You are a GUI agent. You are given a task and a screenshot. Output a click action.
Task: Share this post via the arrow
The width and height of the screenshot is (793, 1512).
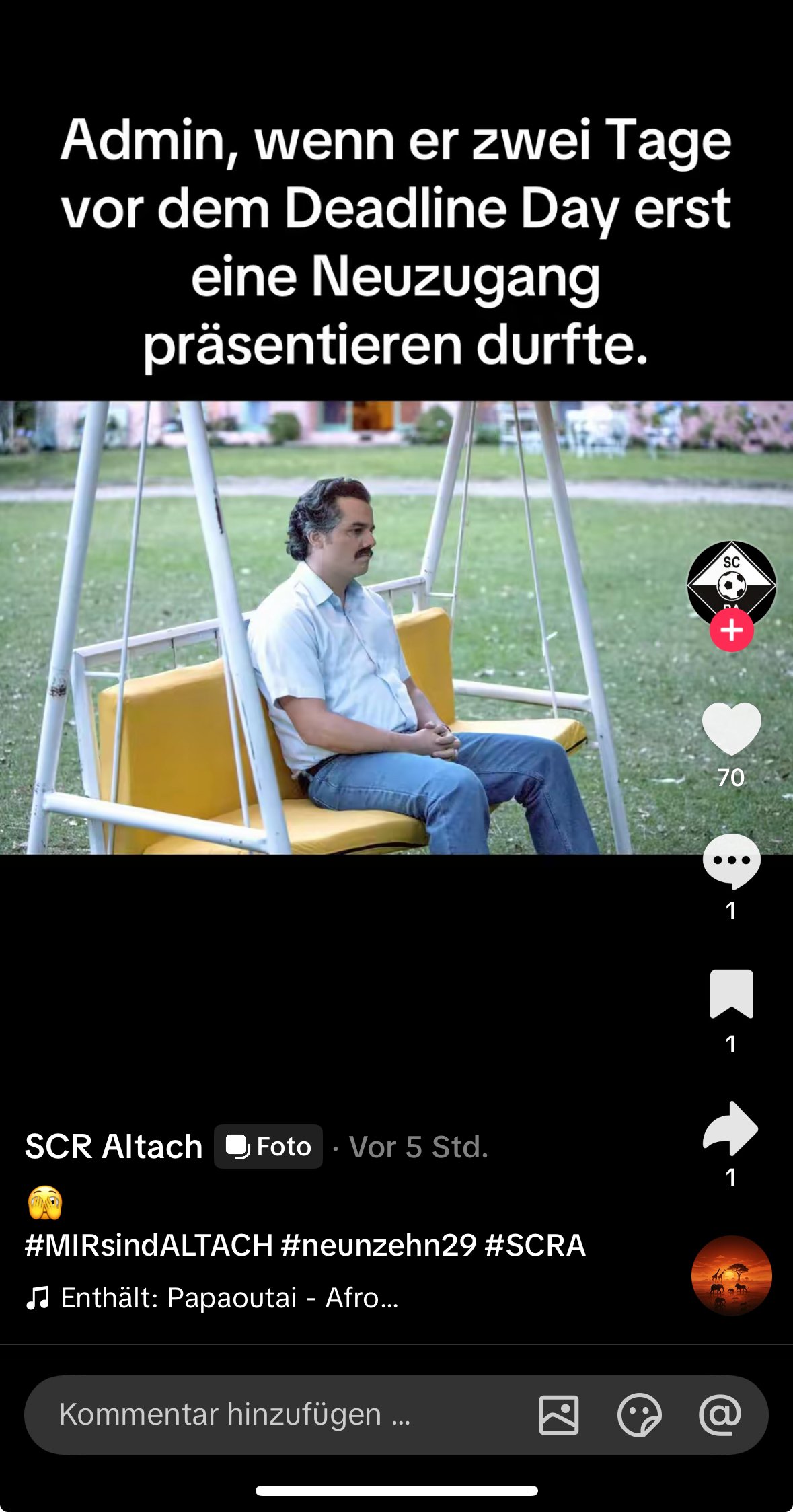click(731, 1128)
